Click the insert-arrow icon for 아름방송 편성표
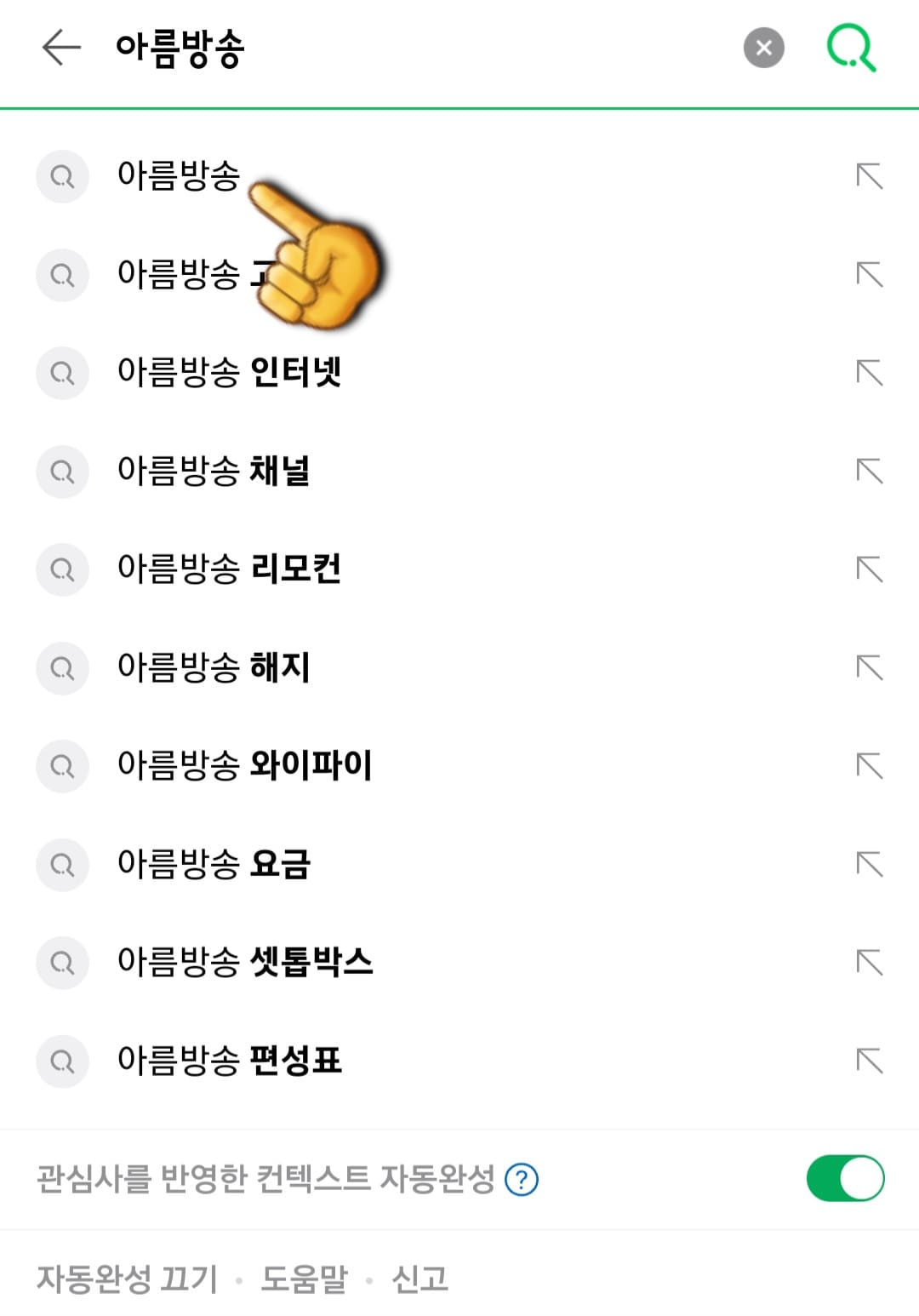 tap(869, 1061)
